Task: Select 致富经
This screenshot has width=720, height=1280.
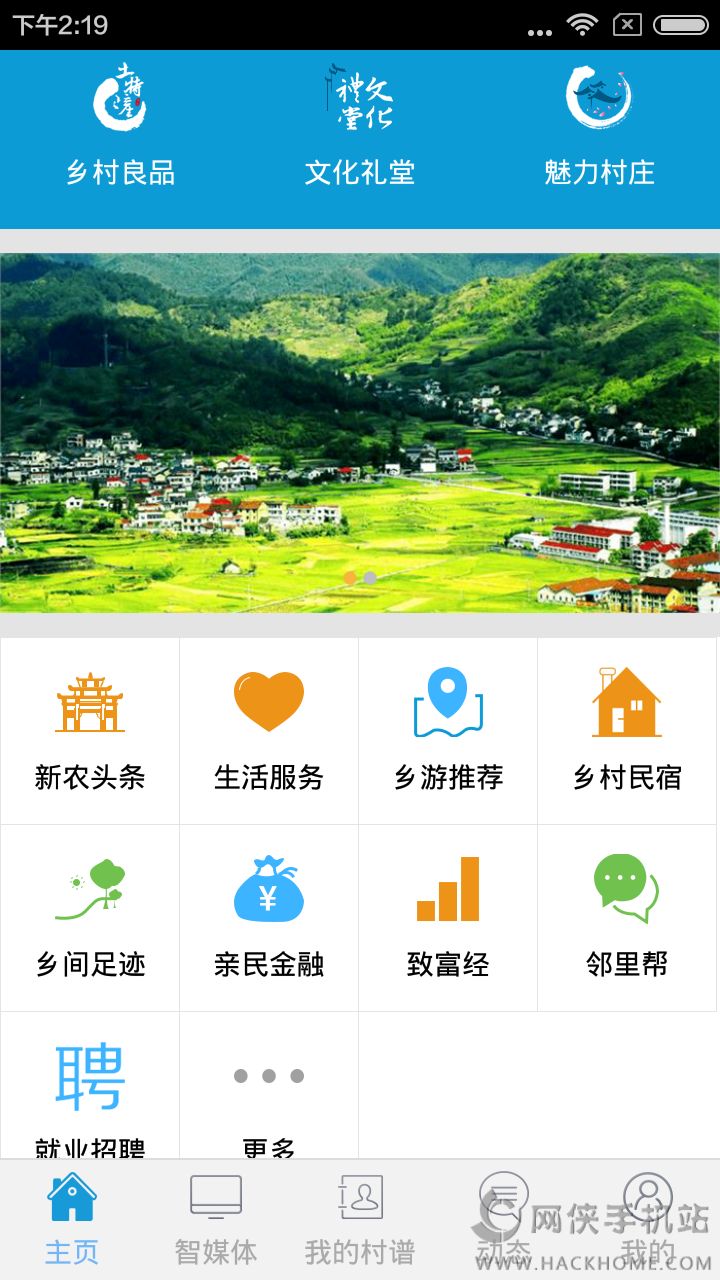Action: click(448, 918)
